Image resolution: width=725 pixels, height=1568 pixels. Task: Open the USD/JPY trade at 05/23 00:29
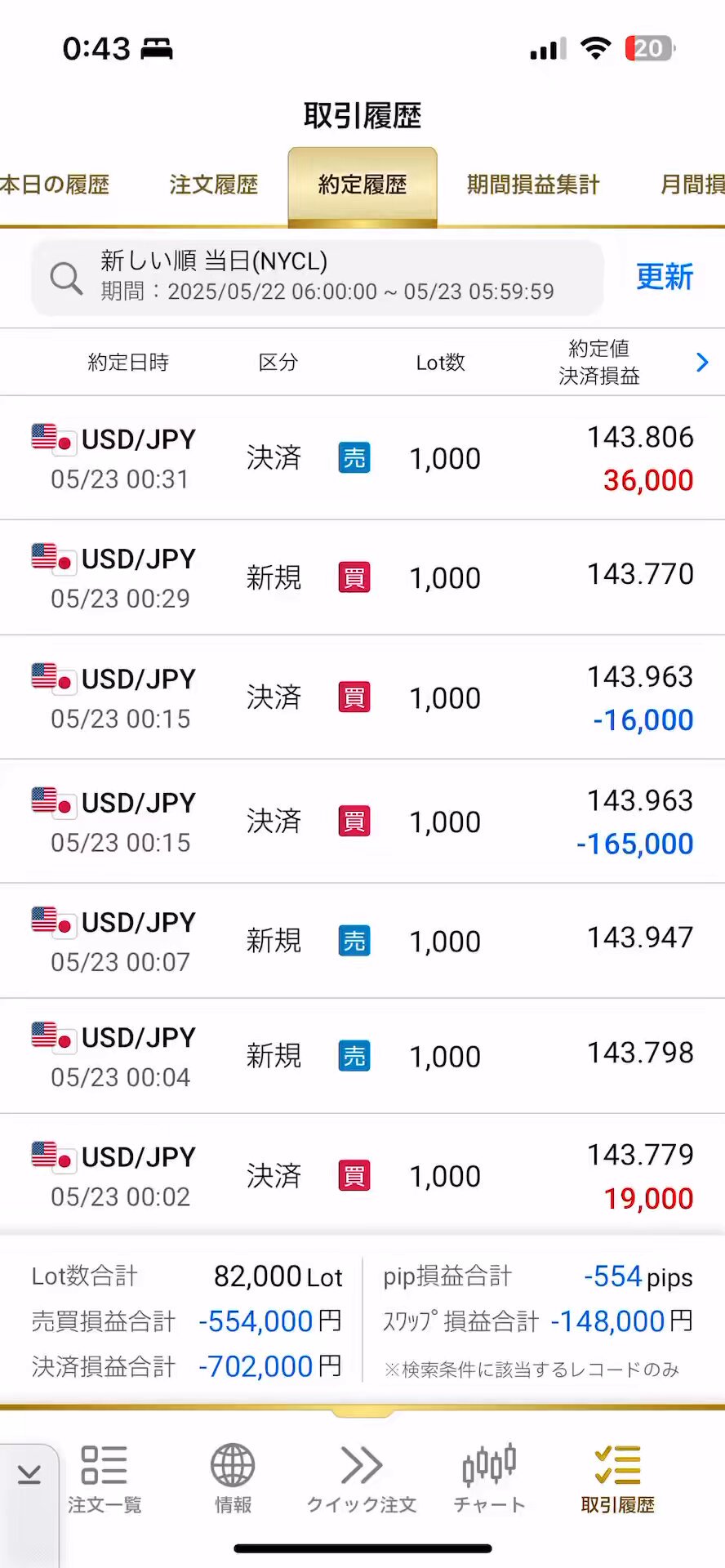point(362,577)
